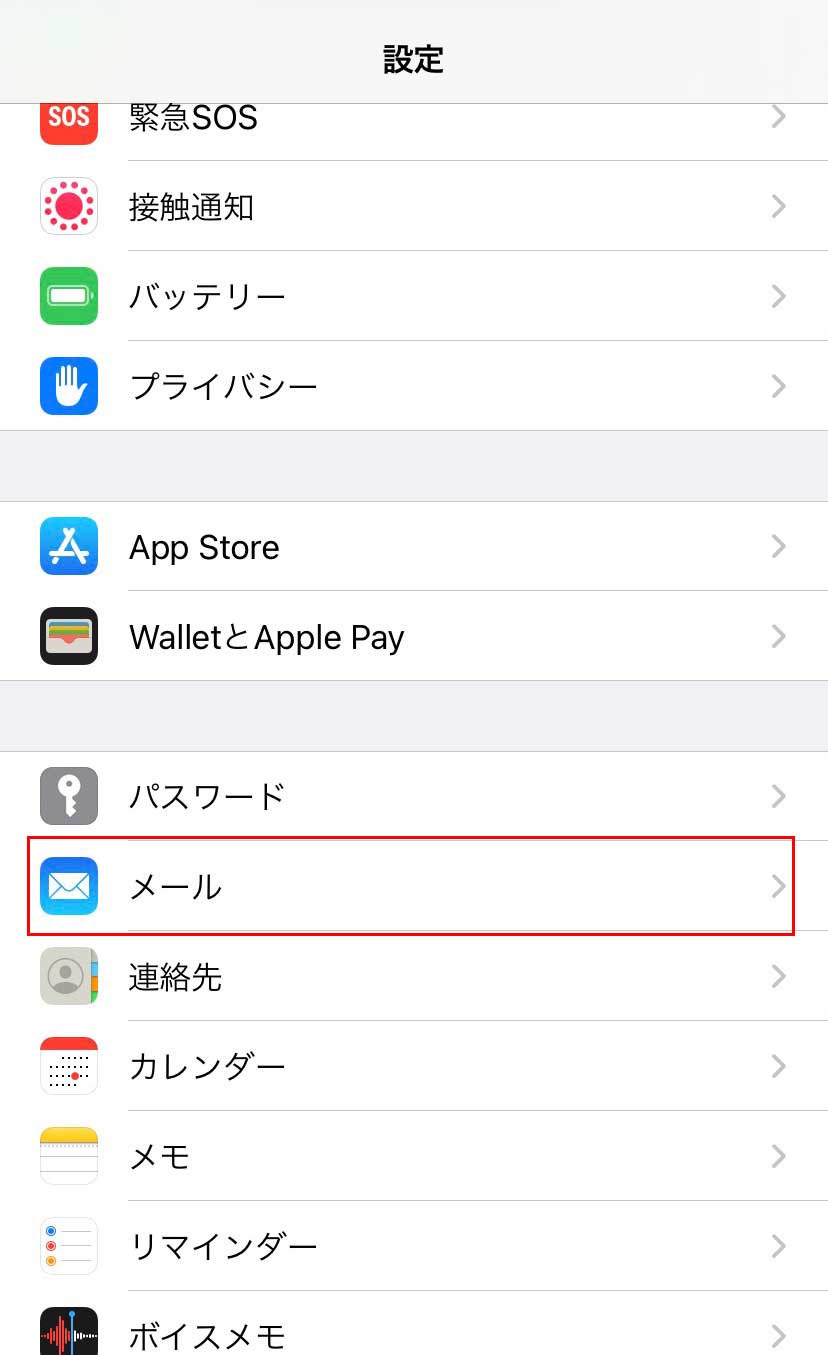This screenshot has width=828, height=1355.
Task: Select the メール settings row
Action: coord(414,887)
